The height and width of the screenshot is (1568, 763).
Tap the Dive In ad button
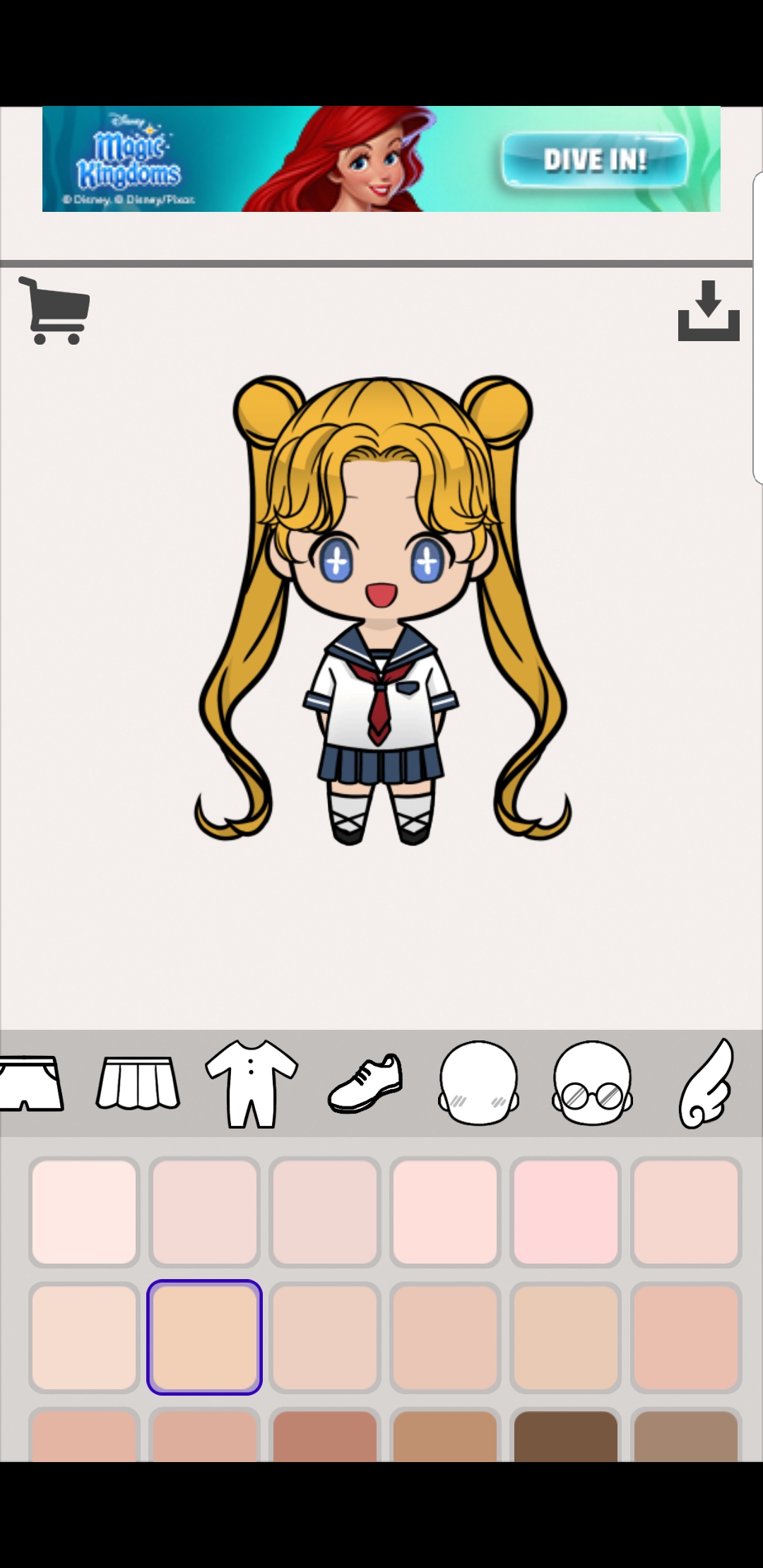coord(595,160)
